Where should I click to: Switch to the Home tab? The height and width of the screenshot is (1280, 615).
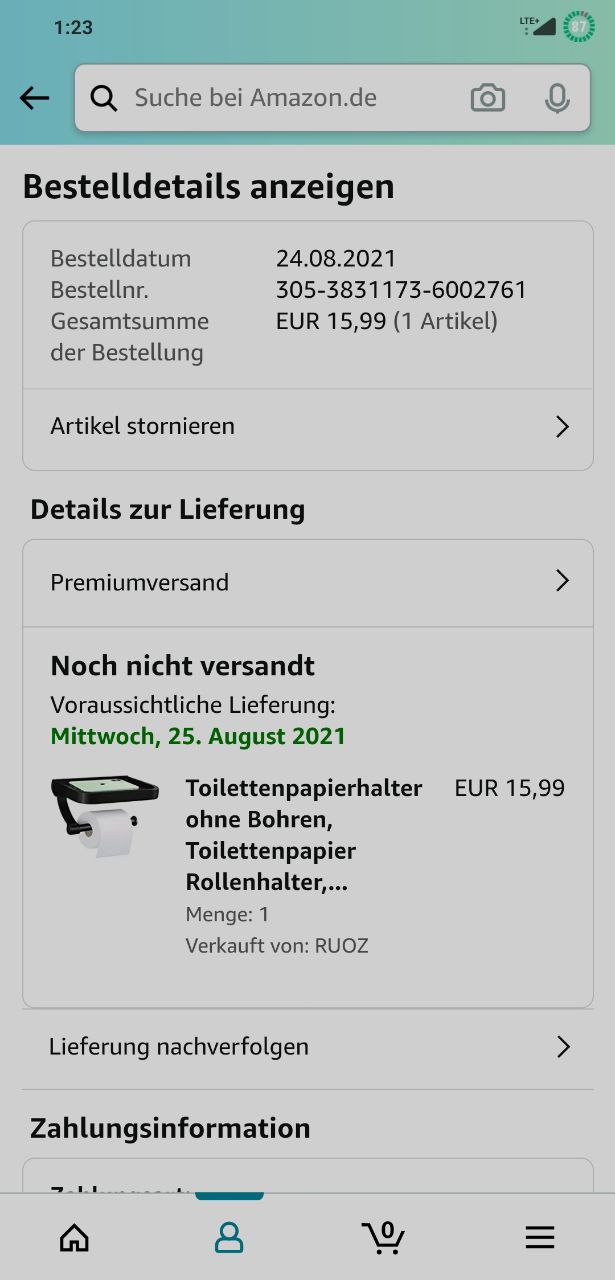pyautogui.click(x=75, y=1238)
